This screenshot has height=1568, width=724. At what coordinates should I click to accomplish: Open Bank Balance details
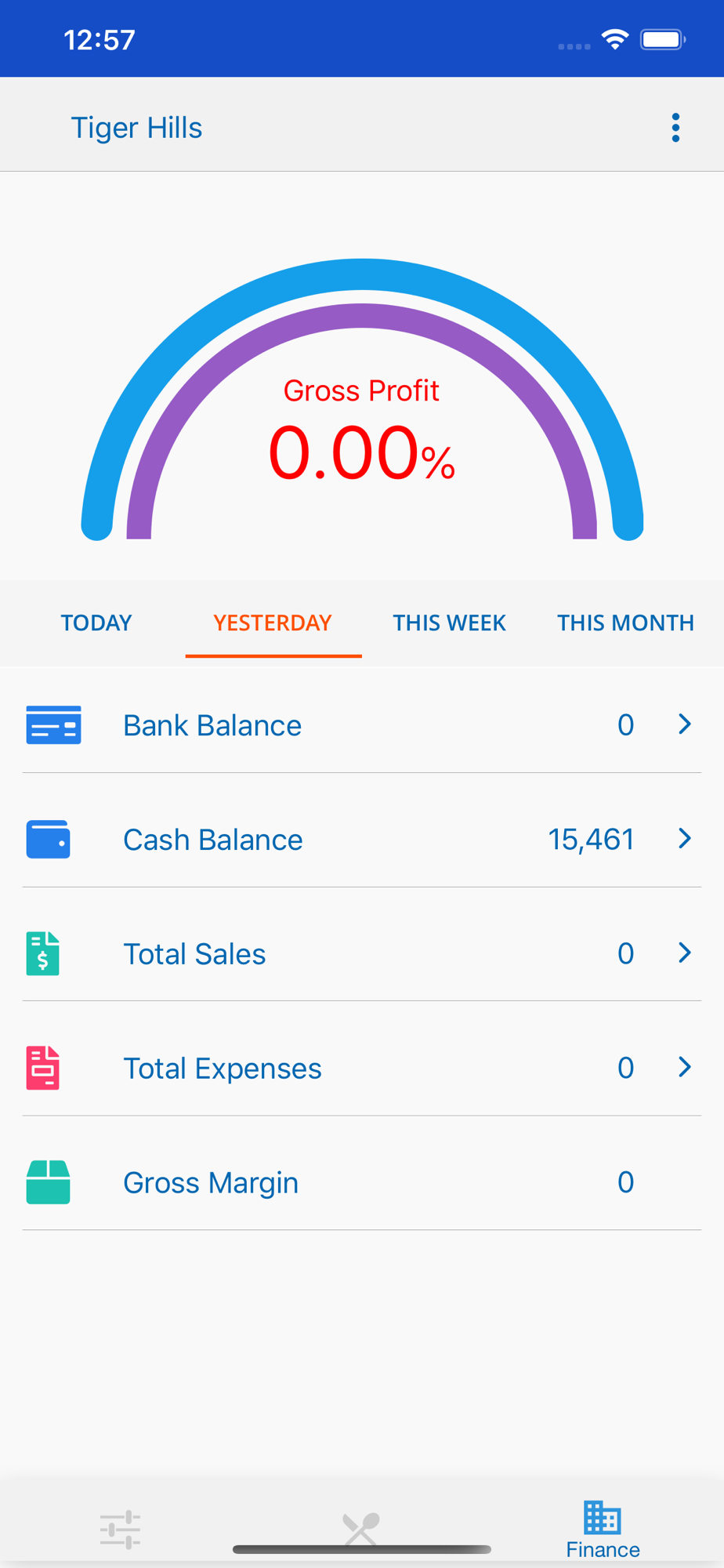pyautogui.click(x=361, y=725)
